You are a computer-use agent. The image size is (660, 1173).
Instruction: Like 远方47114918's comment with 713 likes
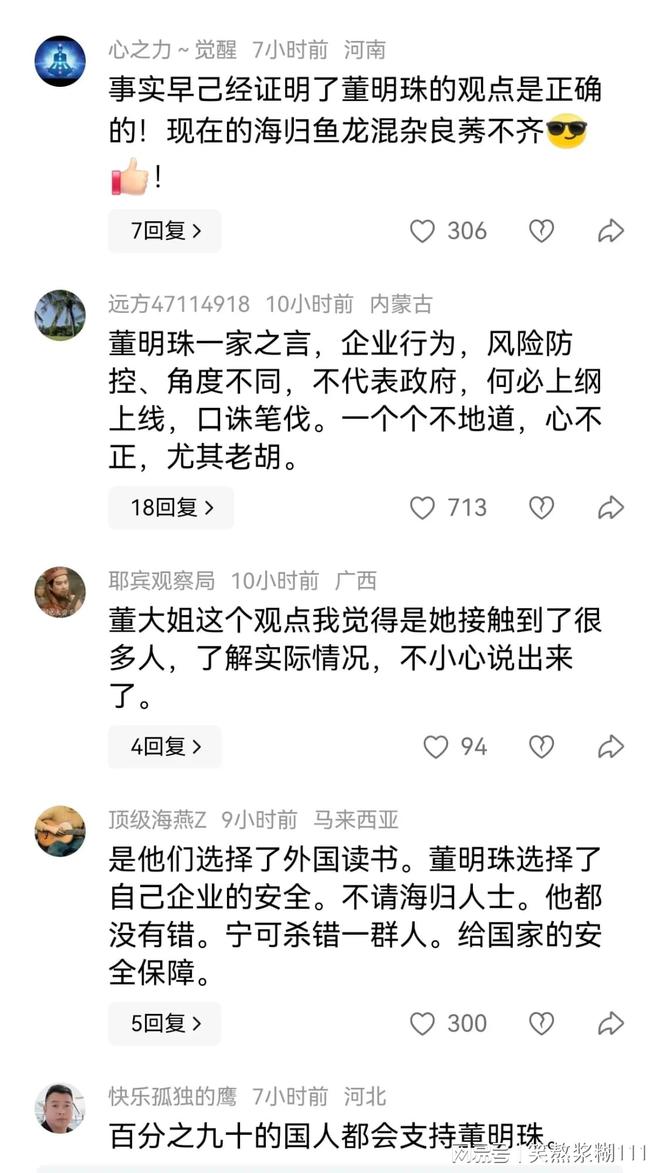coord(423,507)
